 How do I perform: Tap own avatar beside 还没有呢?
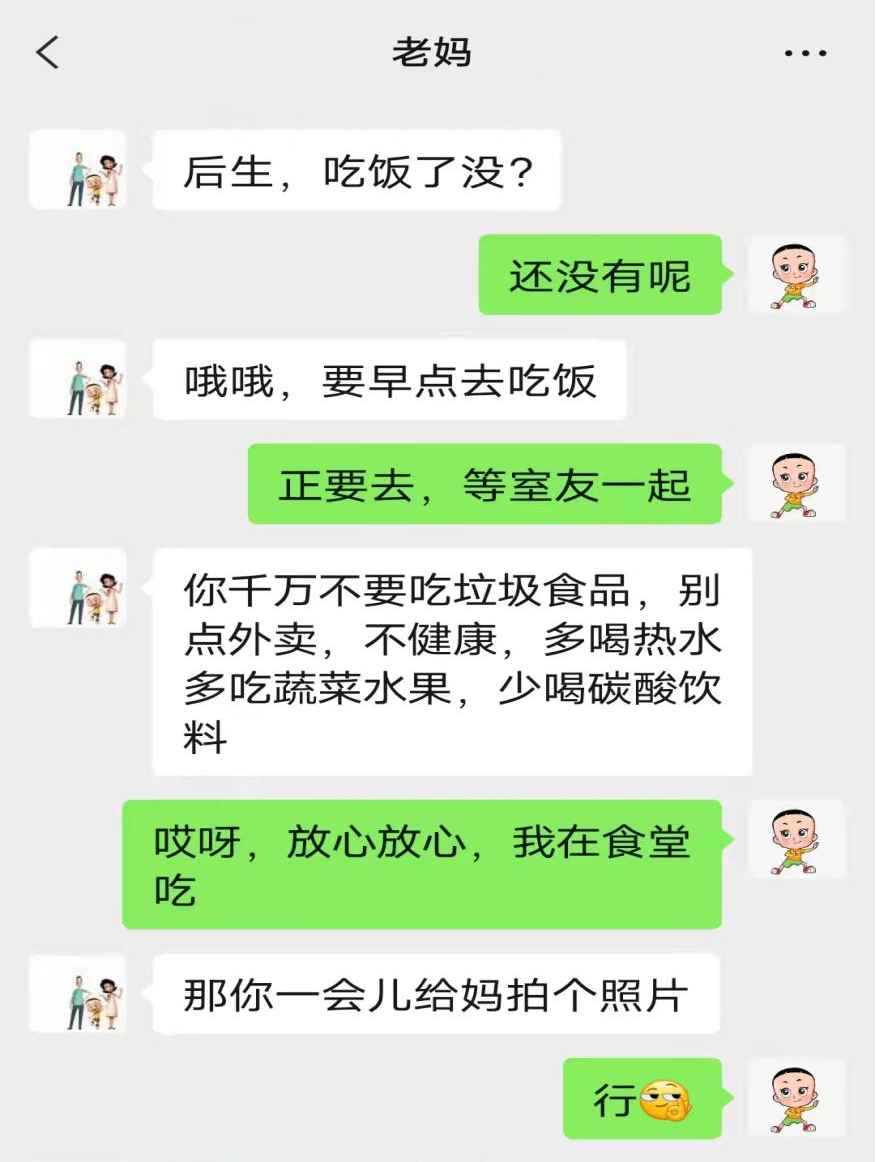tap(796, 274)
